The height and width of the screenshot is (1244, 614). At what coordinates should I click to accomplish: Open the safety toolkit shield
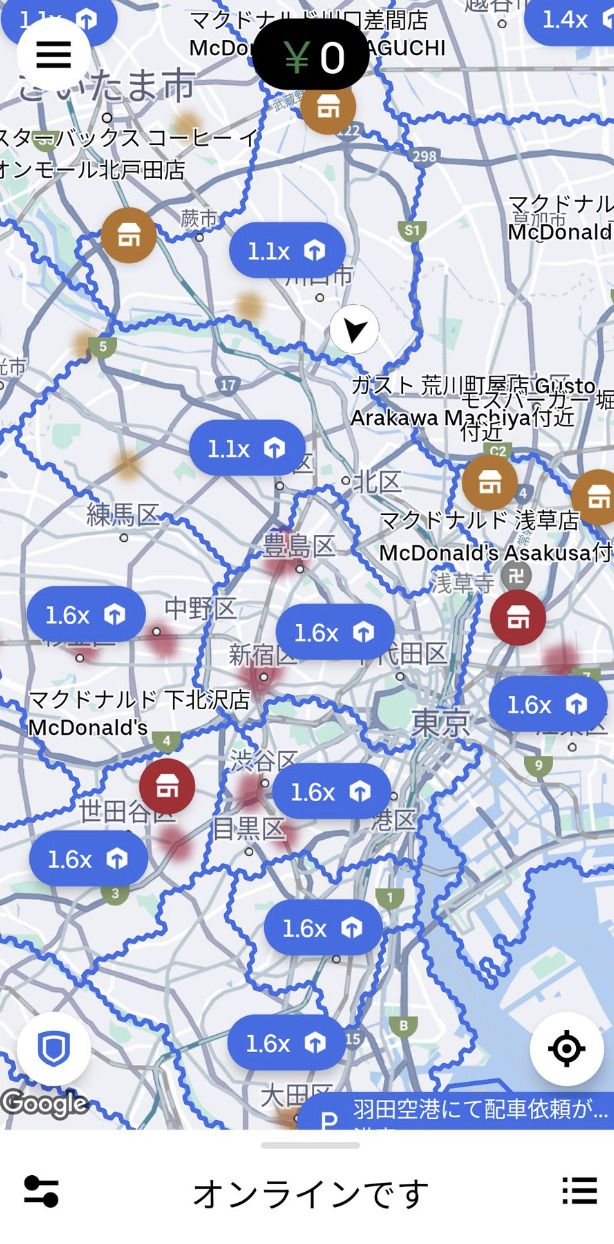tap(53, 1049)
